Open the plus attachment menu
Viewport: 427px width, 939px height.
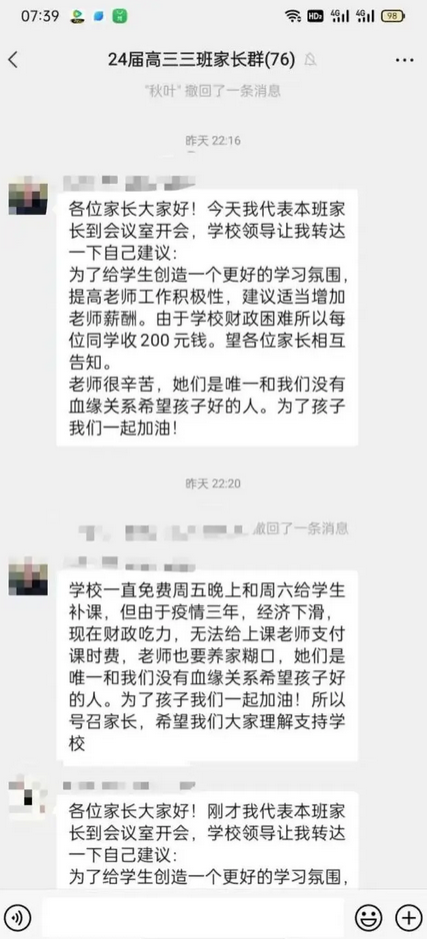coord(408,917)
